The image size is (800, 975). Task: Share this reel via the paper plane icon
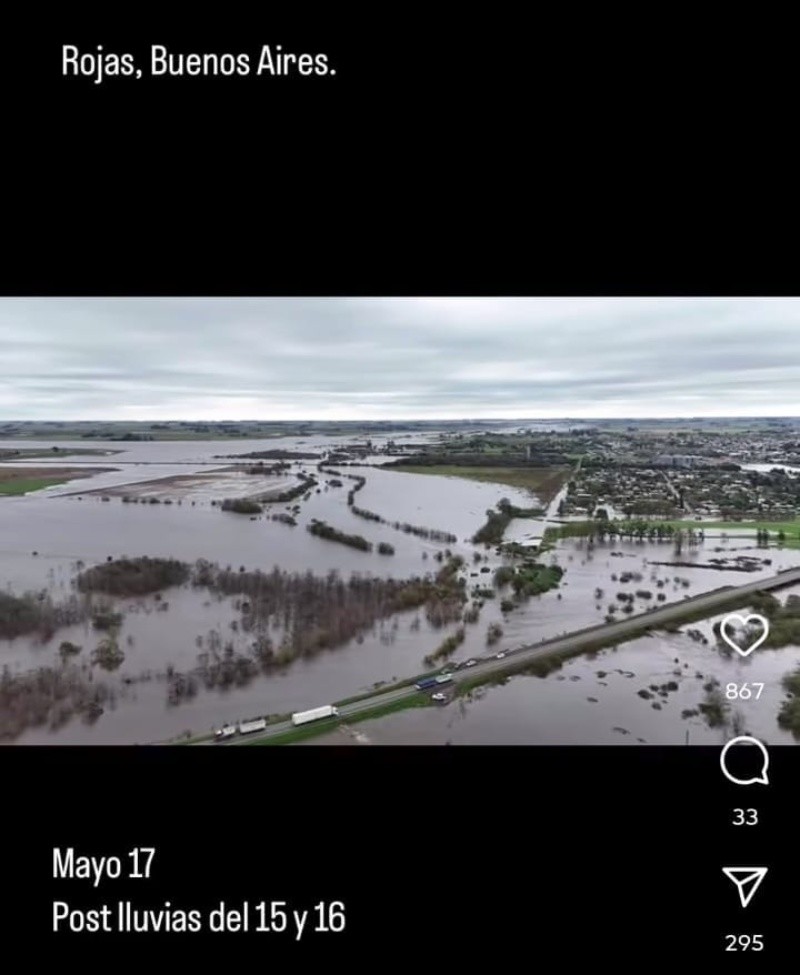tap(744, 886)
